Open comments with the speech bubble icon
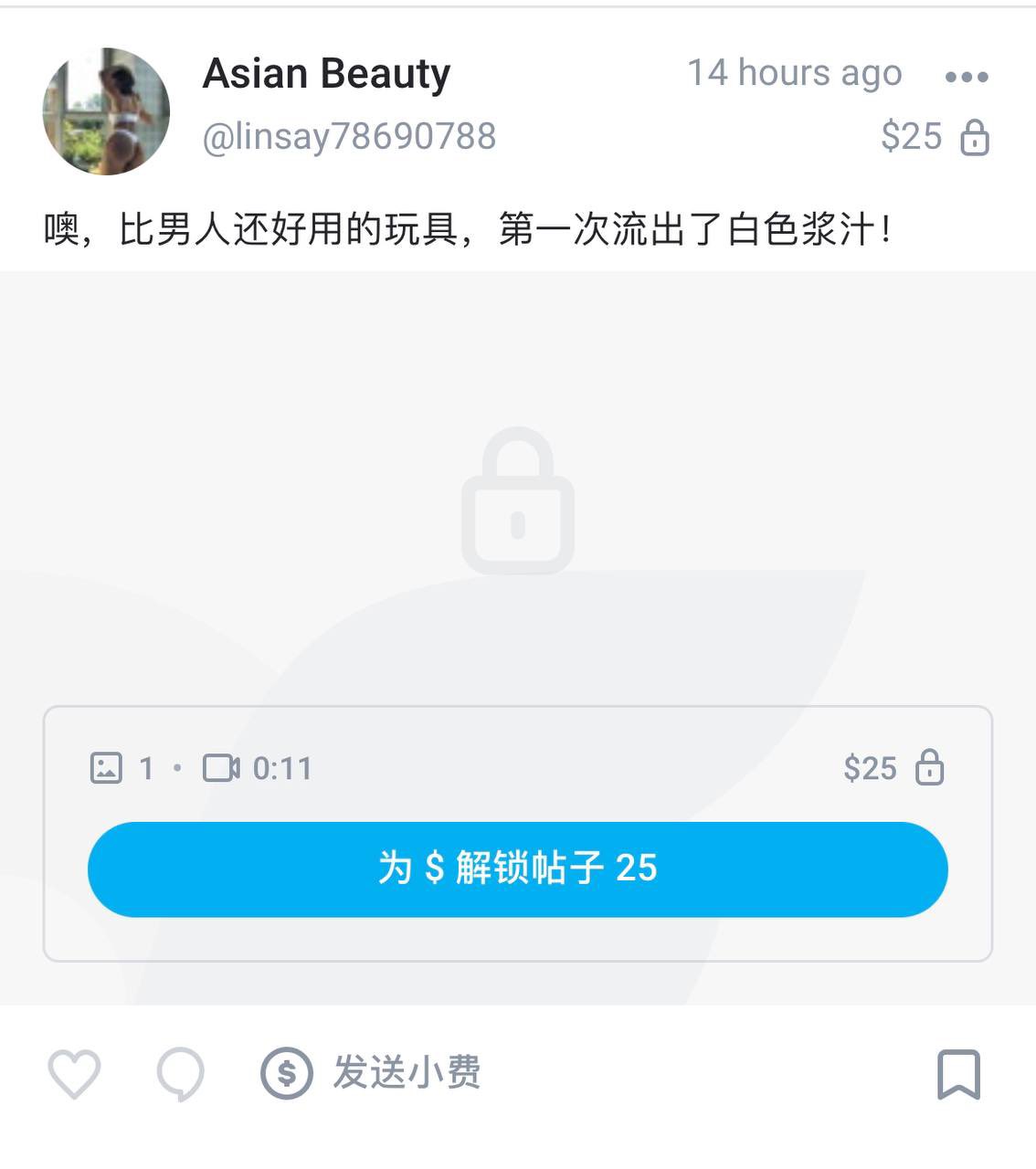The width and height of the screenshot is (1036, 1169). pyautogui.click(x=181, y=1073)
